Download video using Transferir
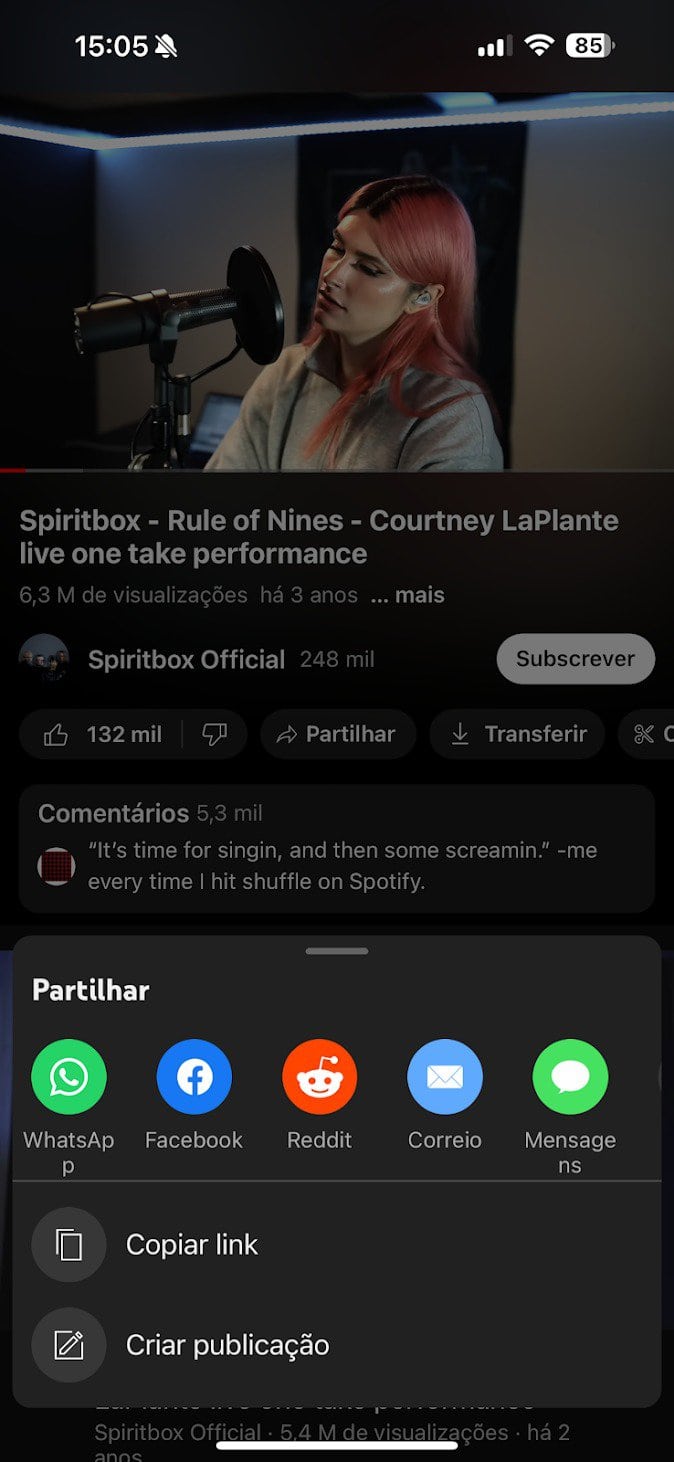 pyautogui.click(x=517, y=735)
